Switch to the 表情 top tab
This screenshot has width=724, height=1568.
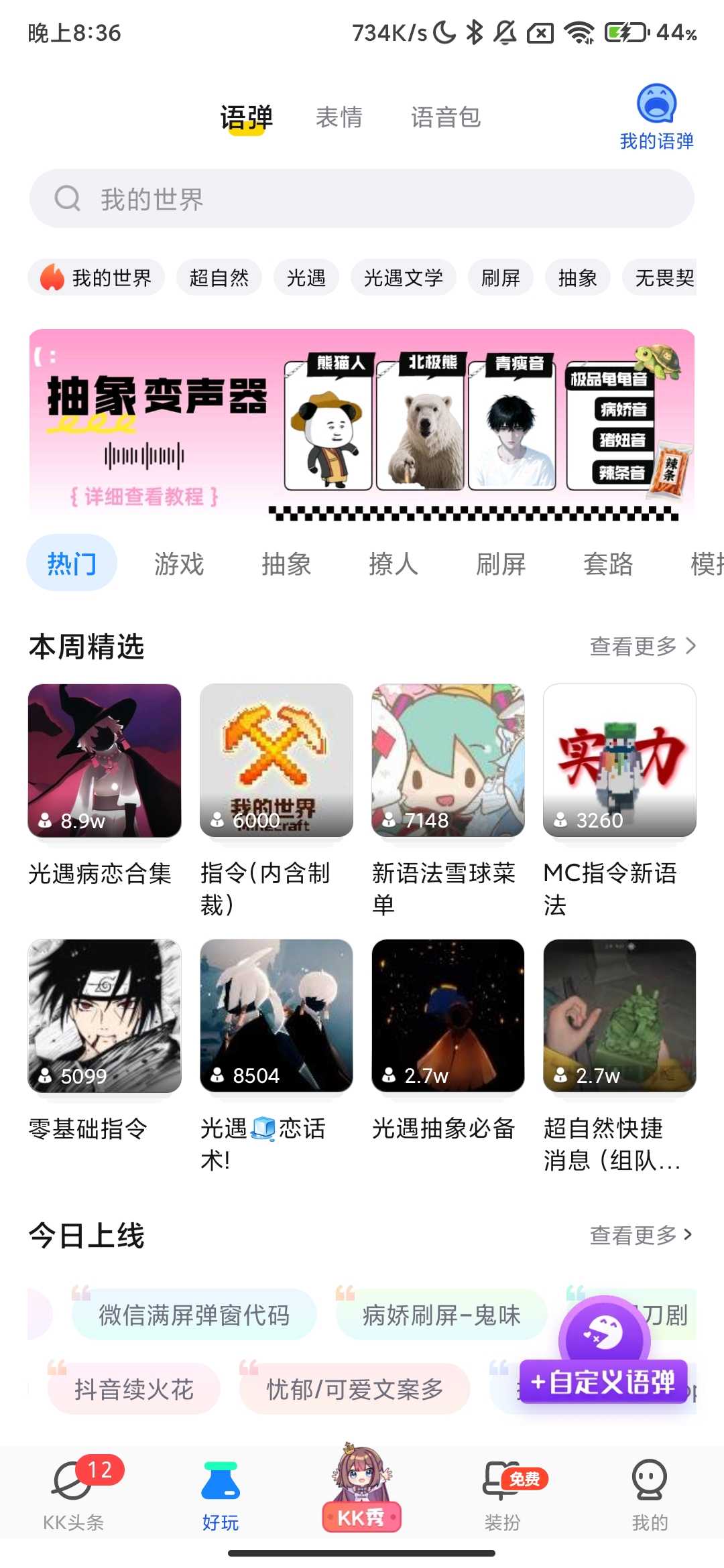pyautogui.click(x=339, y=117)
